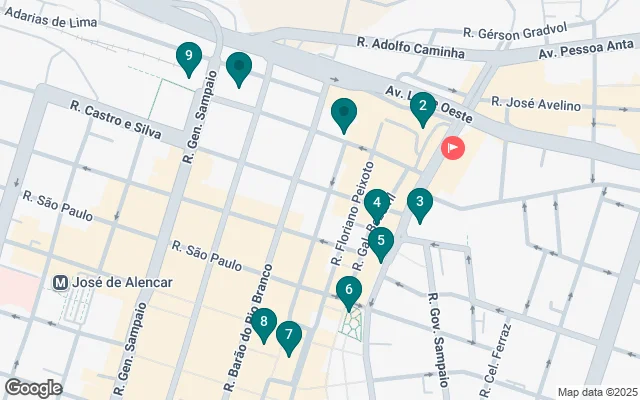Viewport: 640px width, 400px height.
Task: Tap the unnumbered pin beside pin 9
Action: 238,67
